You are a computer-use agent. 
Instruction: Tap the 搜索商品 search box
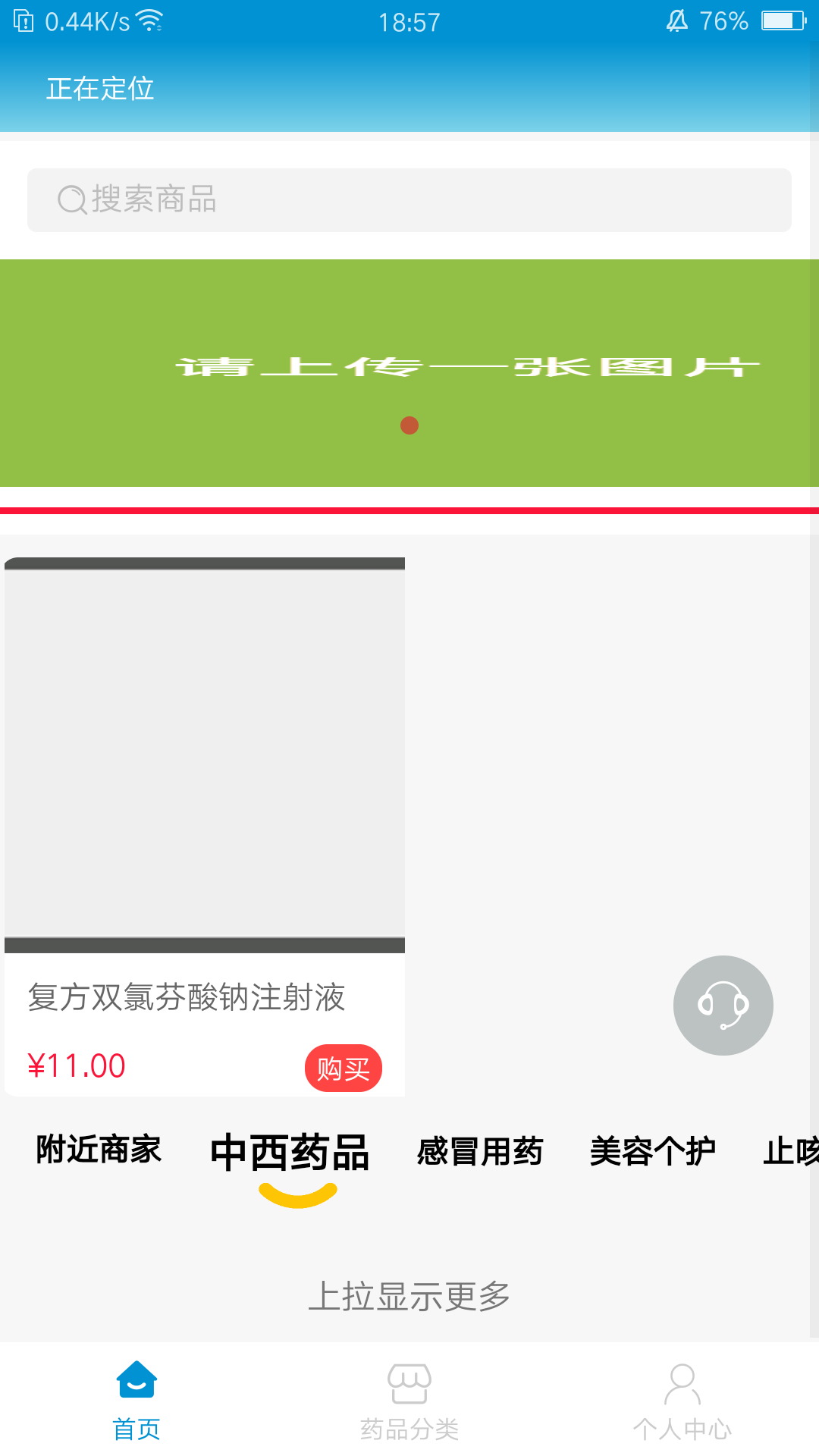[x=409, y=200]
